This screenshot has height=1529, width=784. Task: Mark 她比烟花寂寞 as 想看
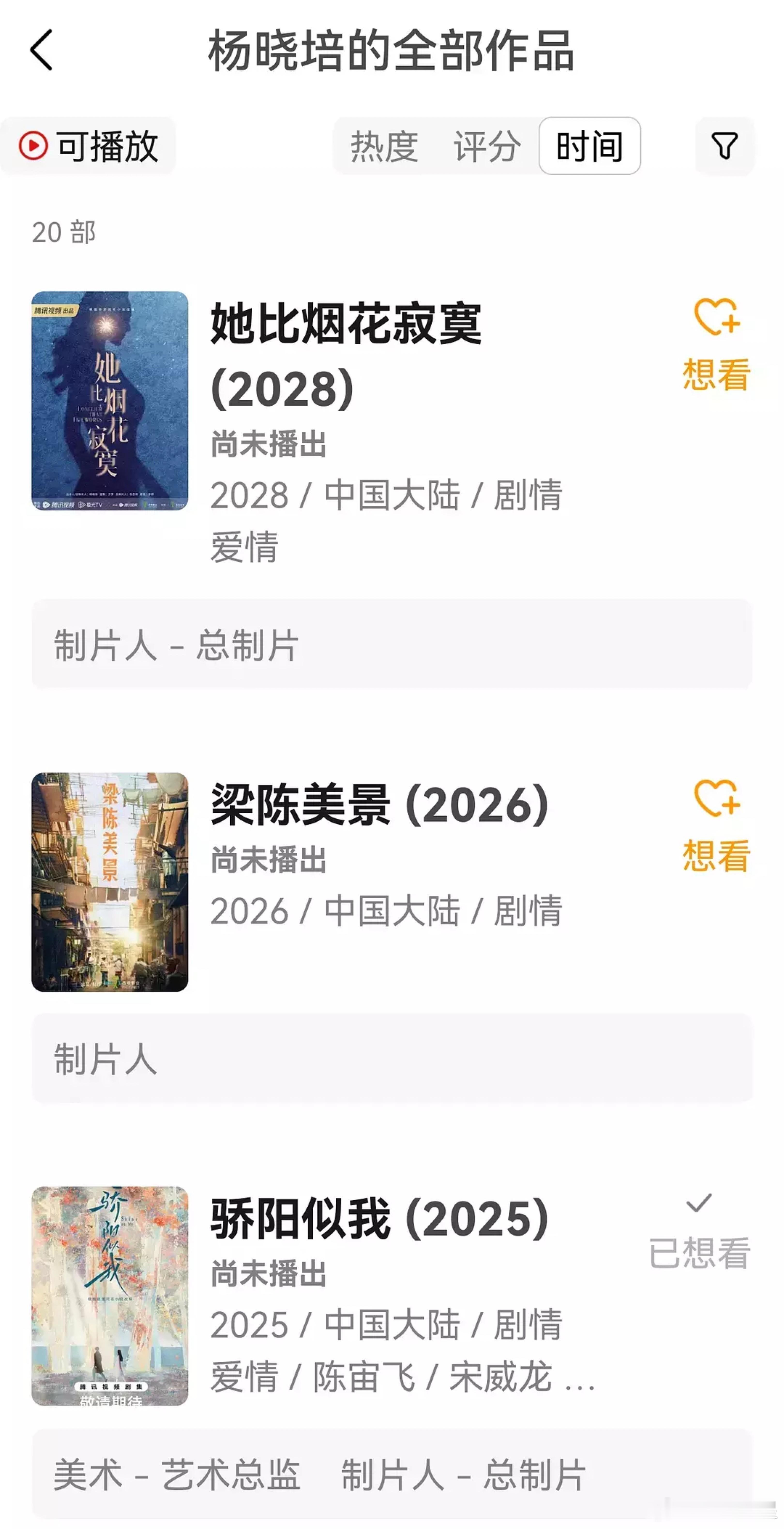click(x=716, y=345)
